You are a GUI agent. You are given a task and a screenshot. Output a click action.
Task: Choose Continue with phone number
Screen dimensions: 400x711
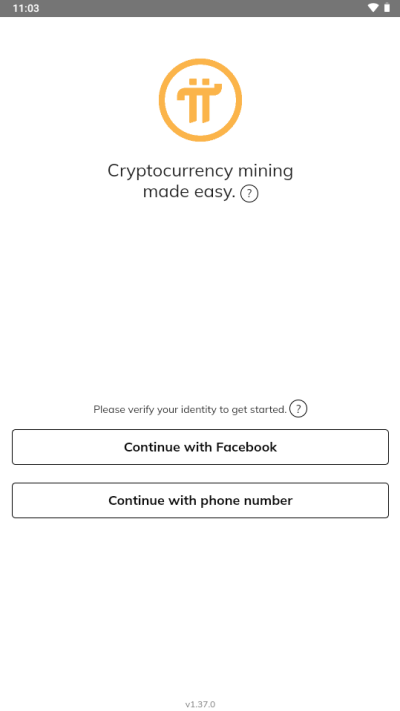(x=200, y=500)
